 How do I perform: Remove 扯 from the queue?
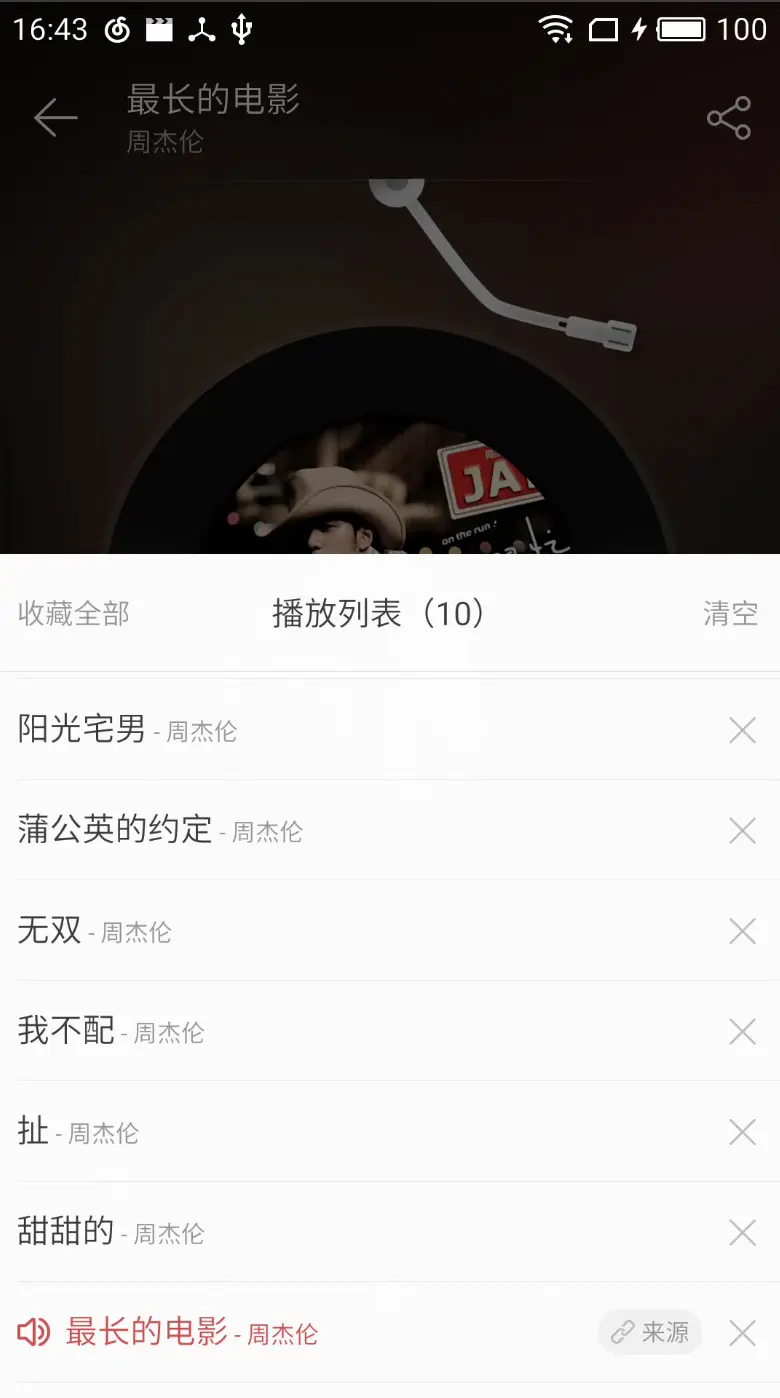[x=742, y=1132]
